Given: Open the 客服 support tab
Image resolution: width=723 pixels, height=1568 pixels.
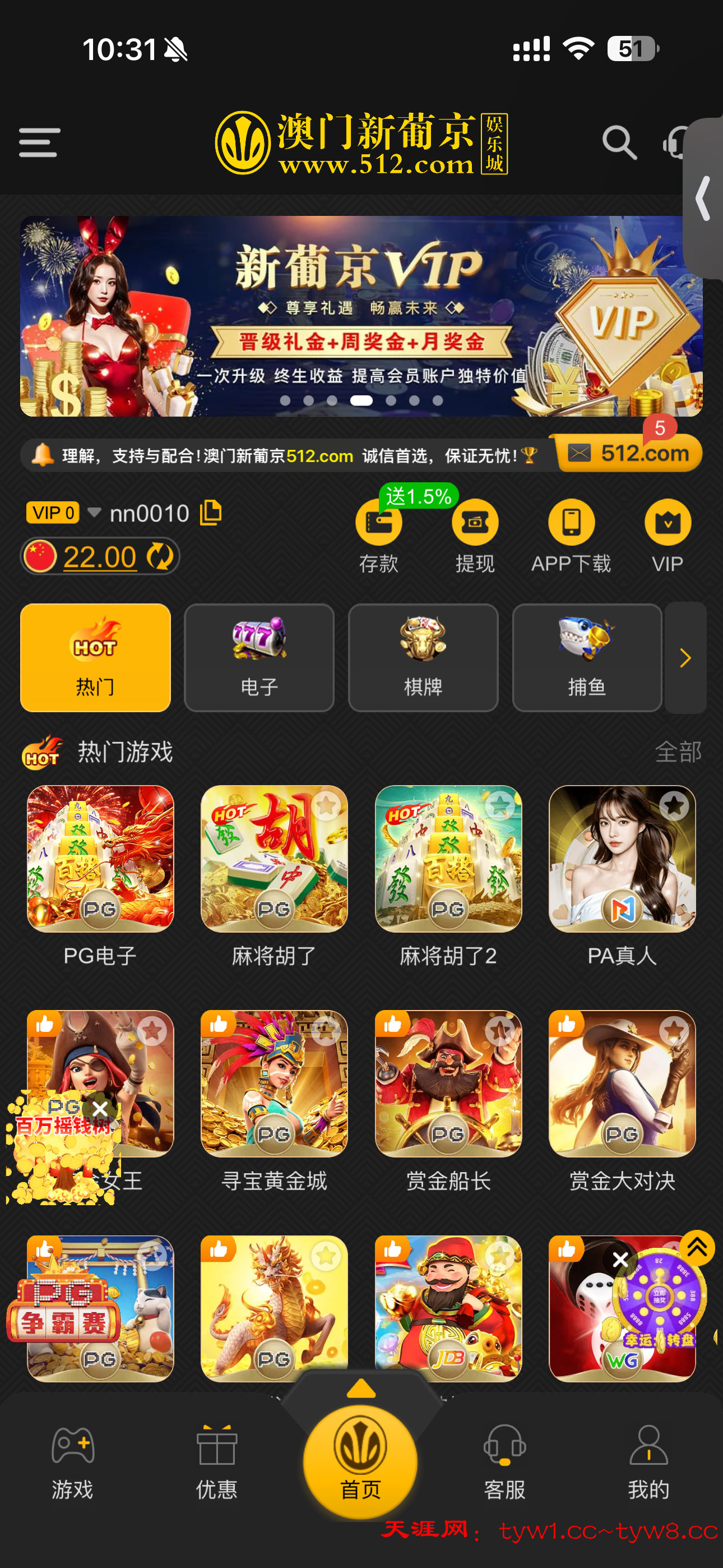Looking at the screenshot, I should click(x=504, y=1462).
